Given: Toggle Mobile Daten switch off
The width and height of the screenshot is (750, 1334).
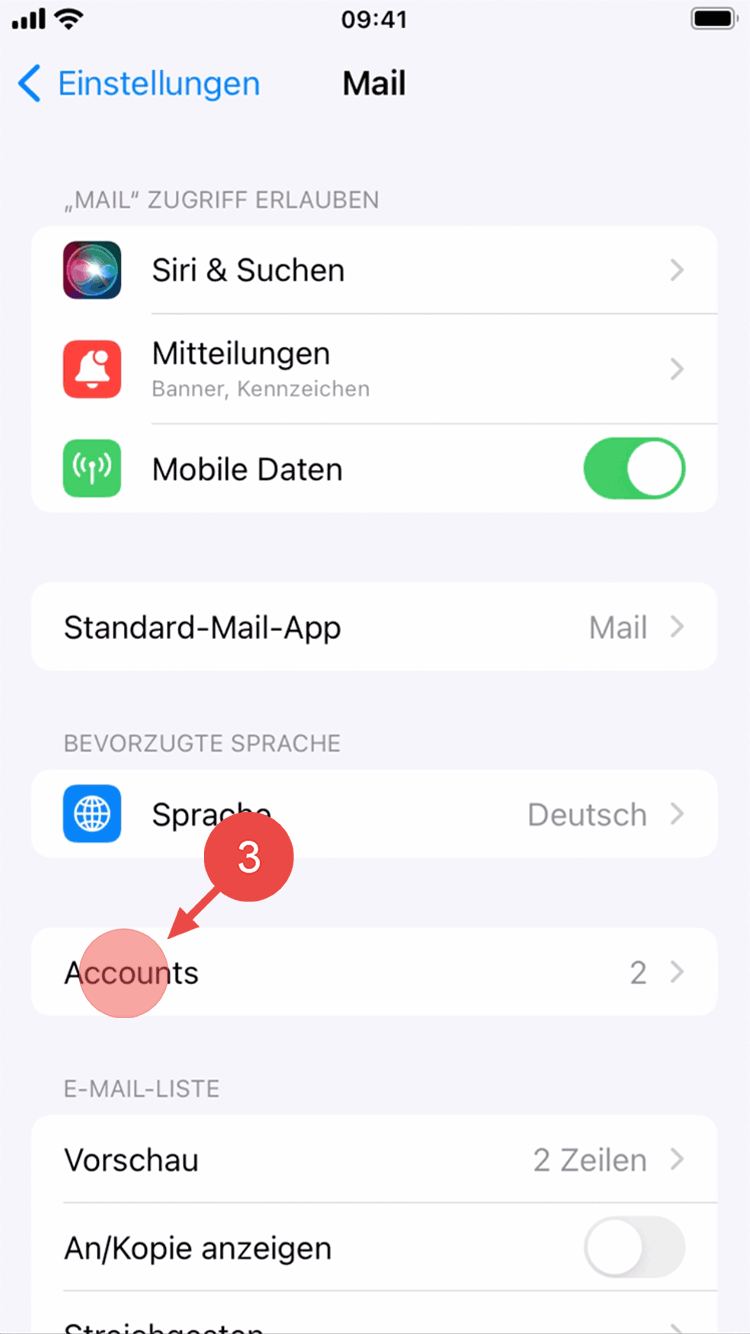Looking at the screenshot, I should pyautogui.click(x=634, y=468).
